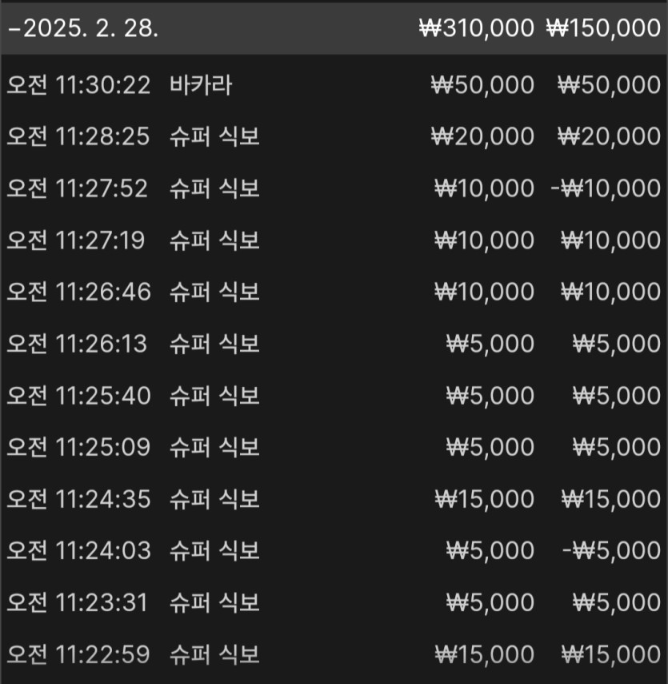Open the 슈퍼 식보 bet at 11:28:25

tap(333, 136)
